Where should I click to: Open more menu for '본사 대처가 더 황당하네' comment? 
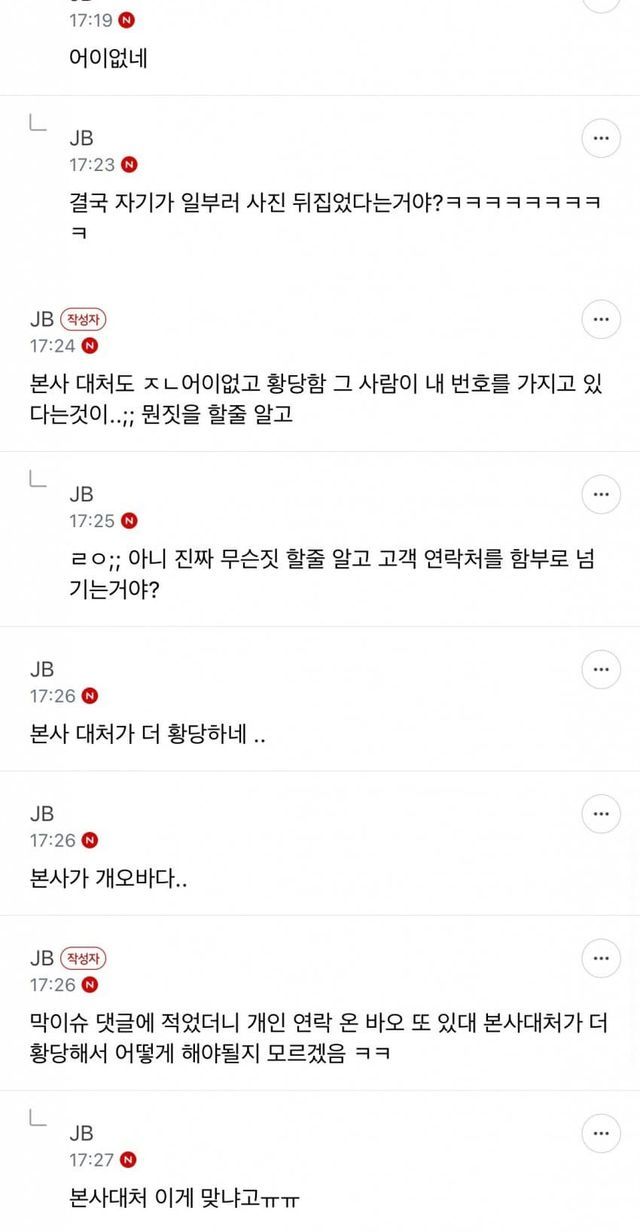601,669
